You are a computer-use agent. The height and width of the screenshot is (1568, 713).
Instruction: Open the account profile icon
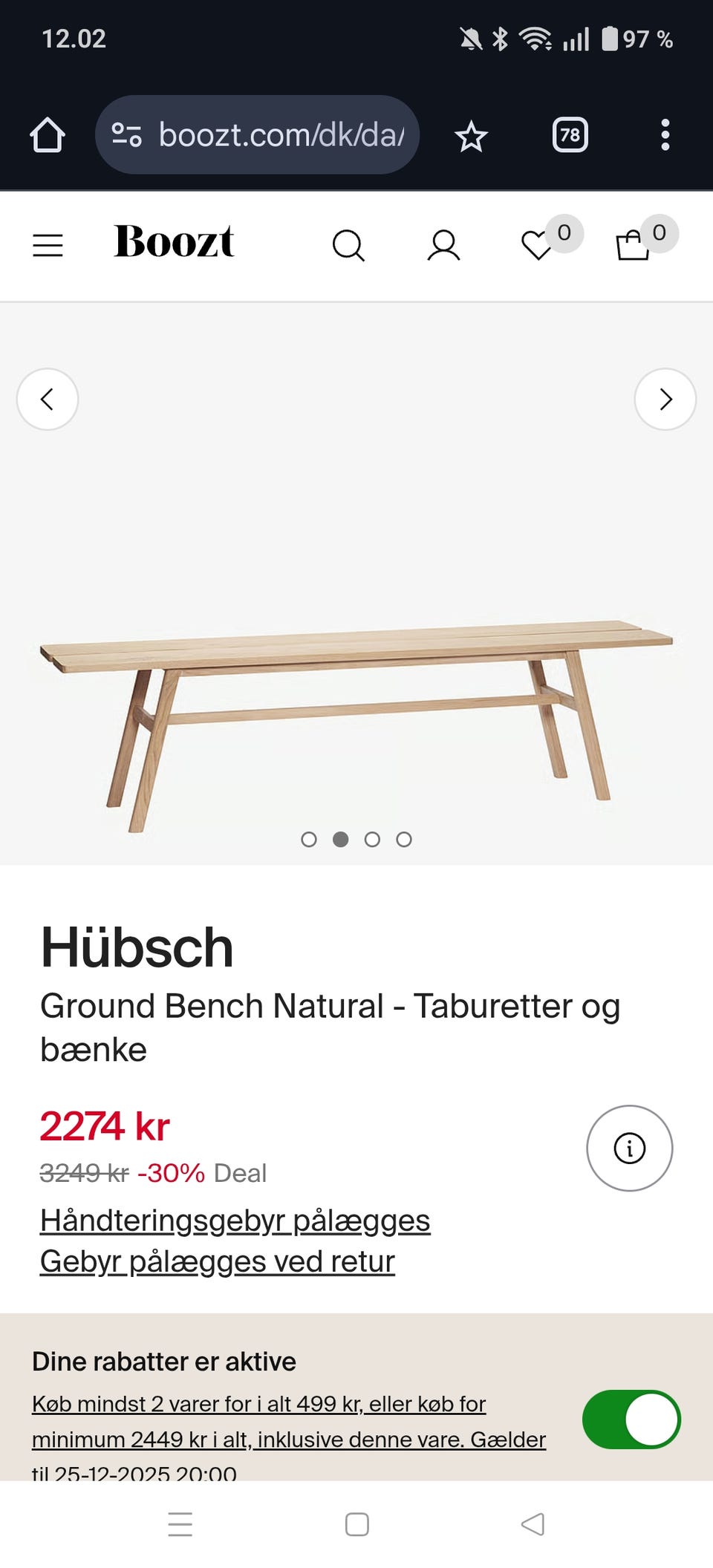443,246
